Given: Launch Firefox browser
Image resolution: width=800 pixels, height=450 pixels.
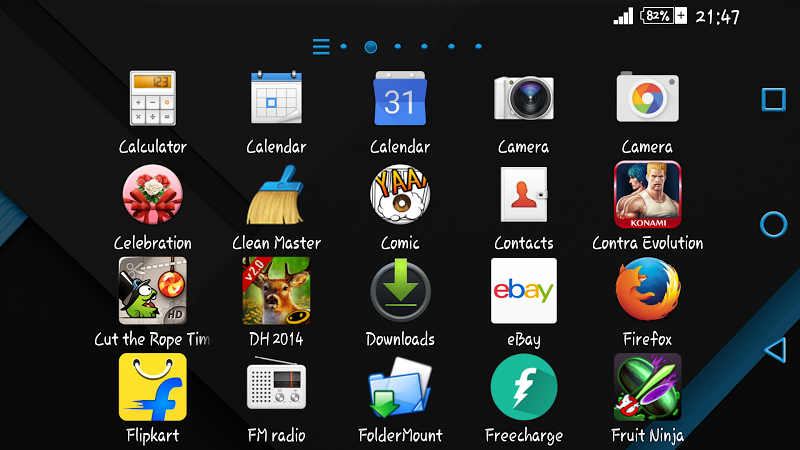Looking at the screenshot, I should click(x=647, y=290).
